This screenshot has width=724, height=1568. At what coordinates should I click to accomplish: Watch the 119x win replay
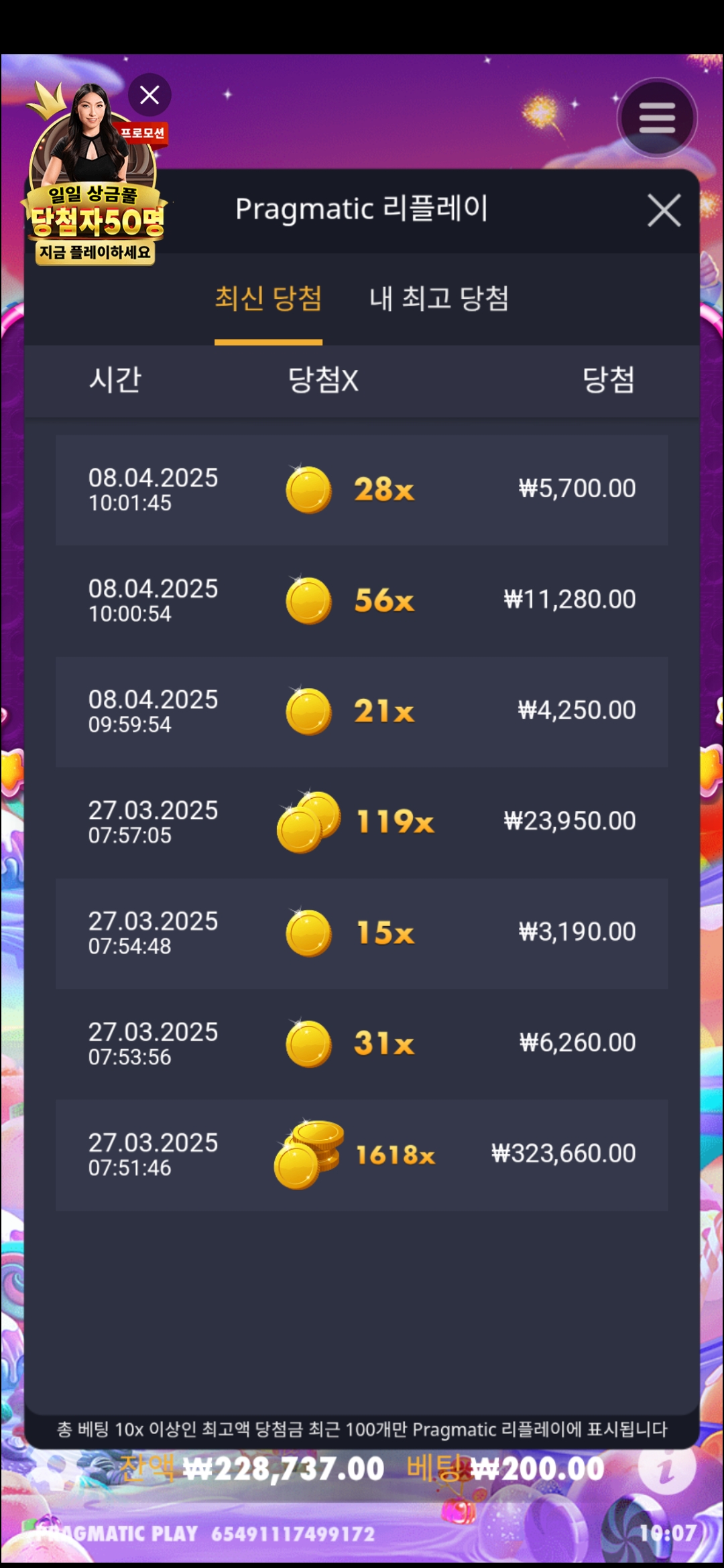click(362, 822)
